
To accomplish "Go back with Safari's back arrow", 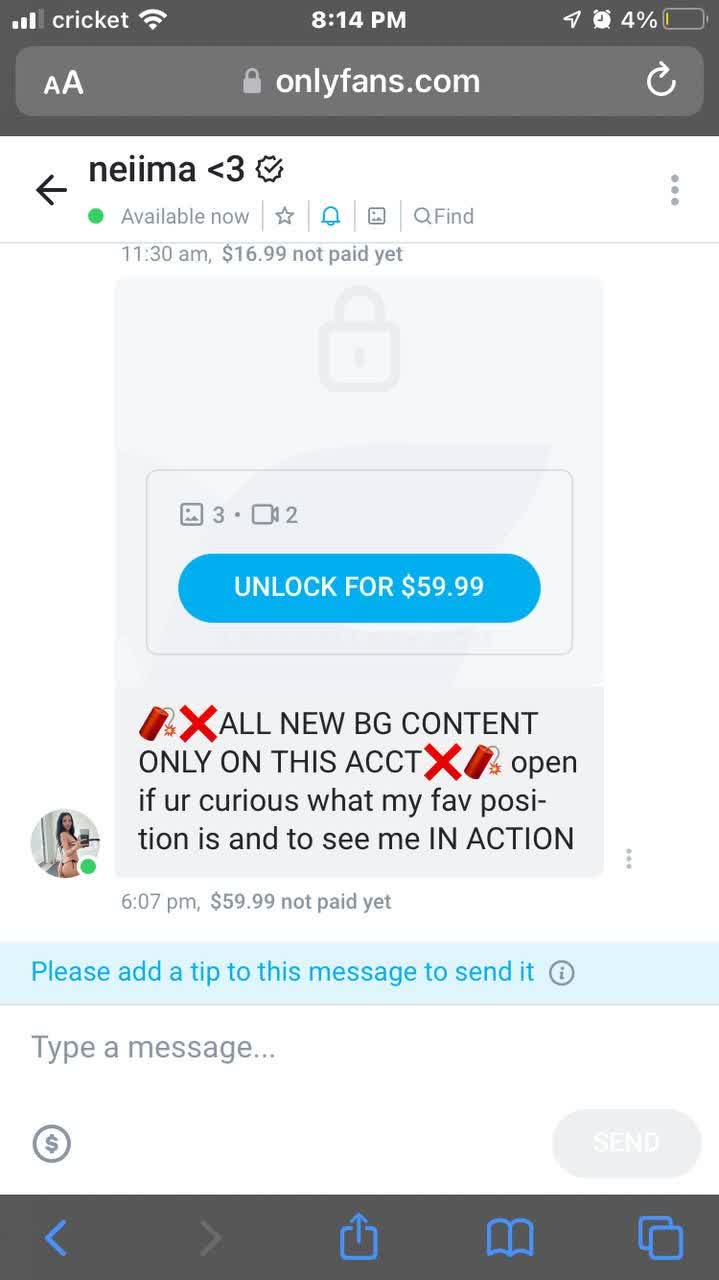I will point(56,1238).
